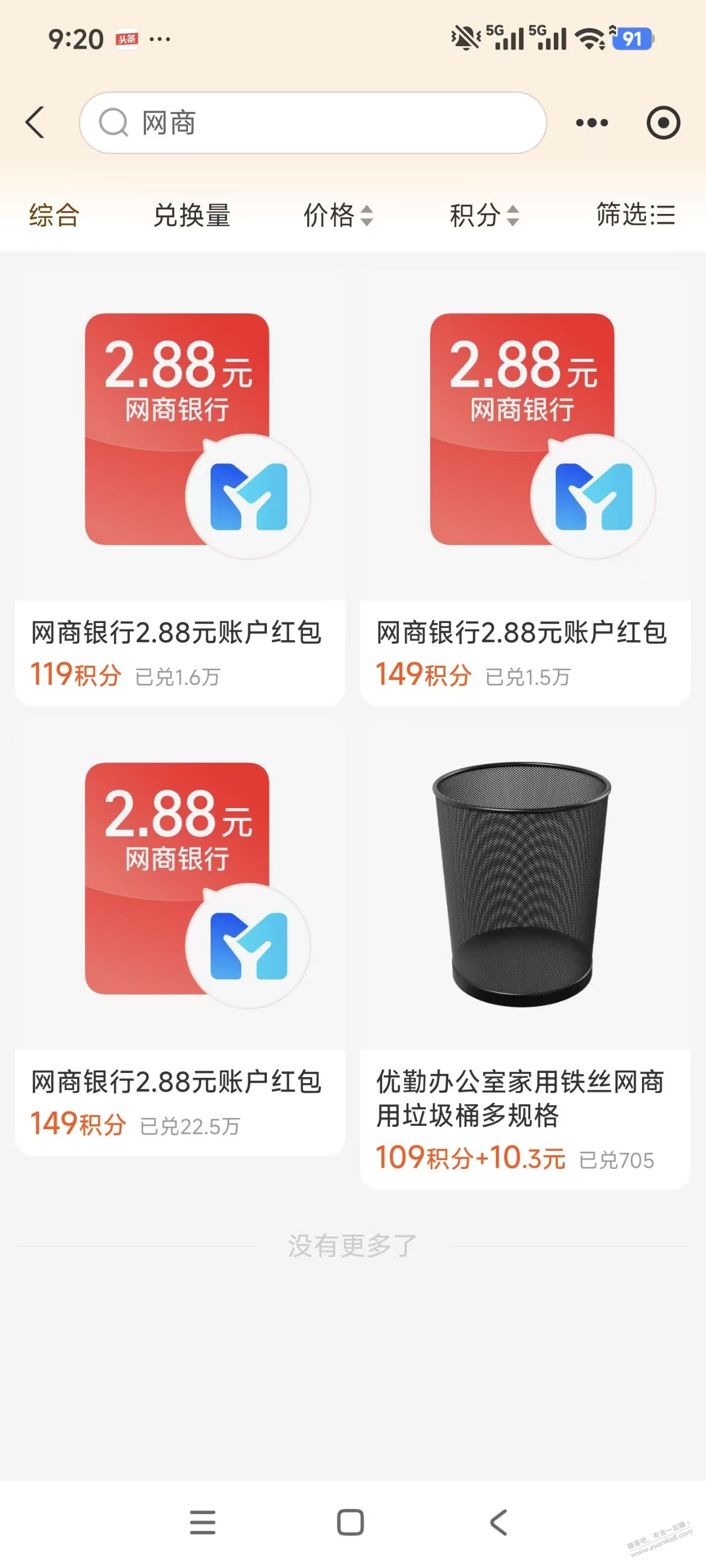Sort results by 兑换量

click(192, 215)
